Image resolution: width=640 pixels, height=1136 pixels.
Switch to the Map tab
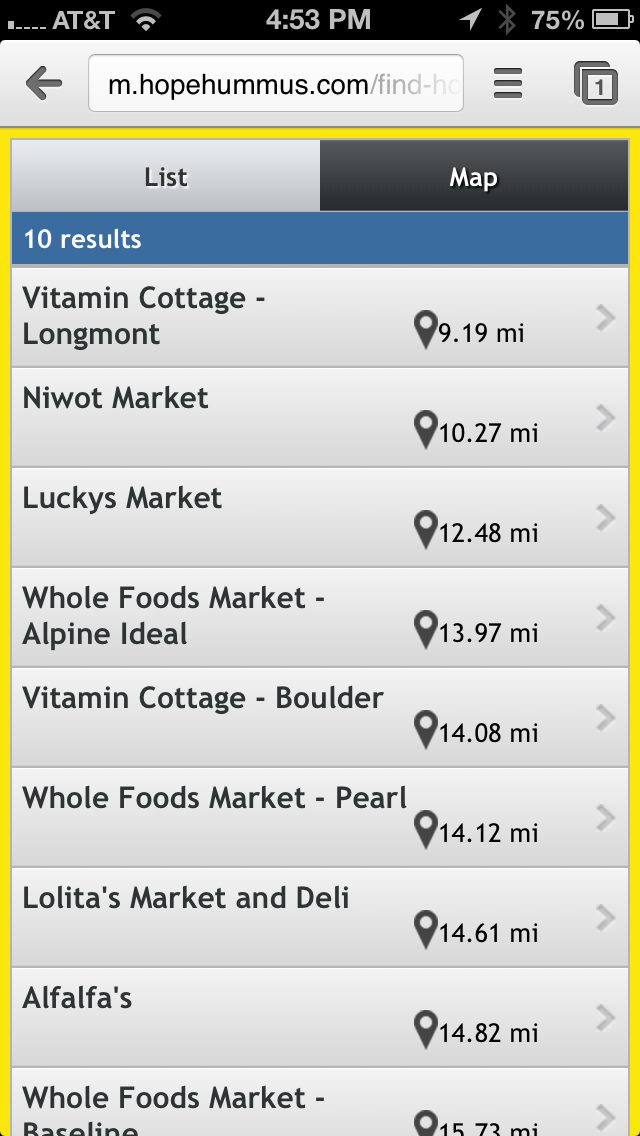coord(474,177)
